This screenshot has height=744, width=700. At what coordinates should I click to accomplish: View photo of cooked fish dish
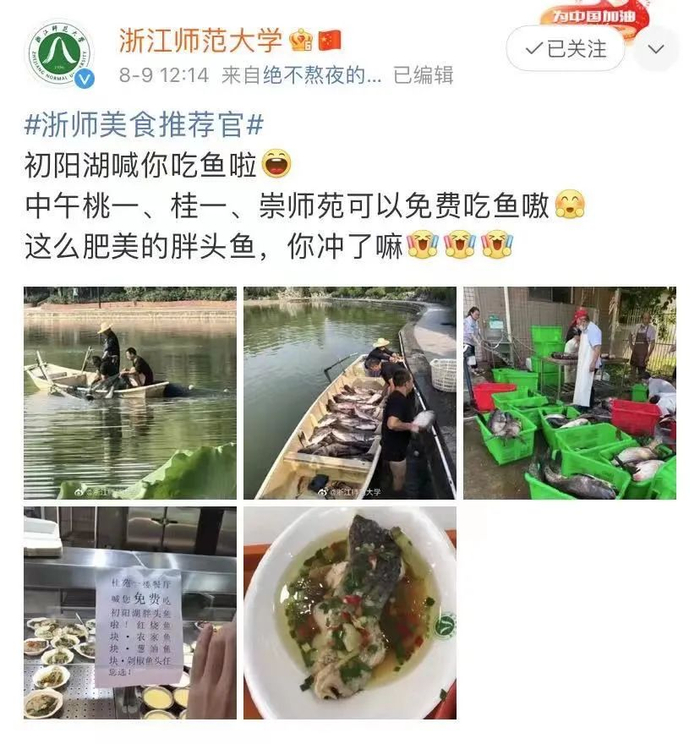tap(350, 613)
